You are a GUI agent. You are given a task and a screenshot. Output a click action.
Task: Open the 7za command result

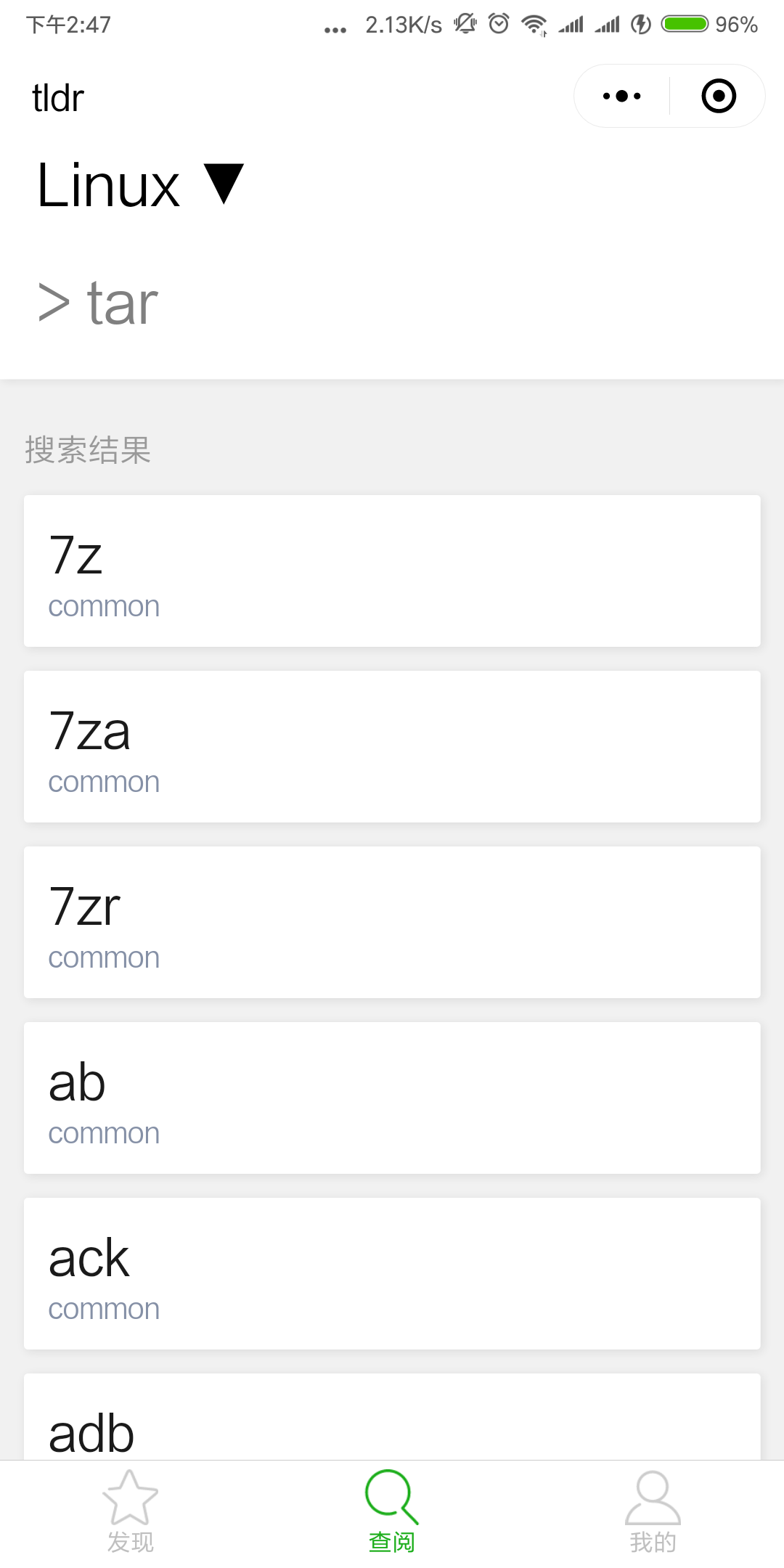pyautogui.click(x=392, y=746)
